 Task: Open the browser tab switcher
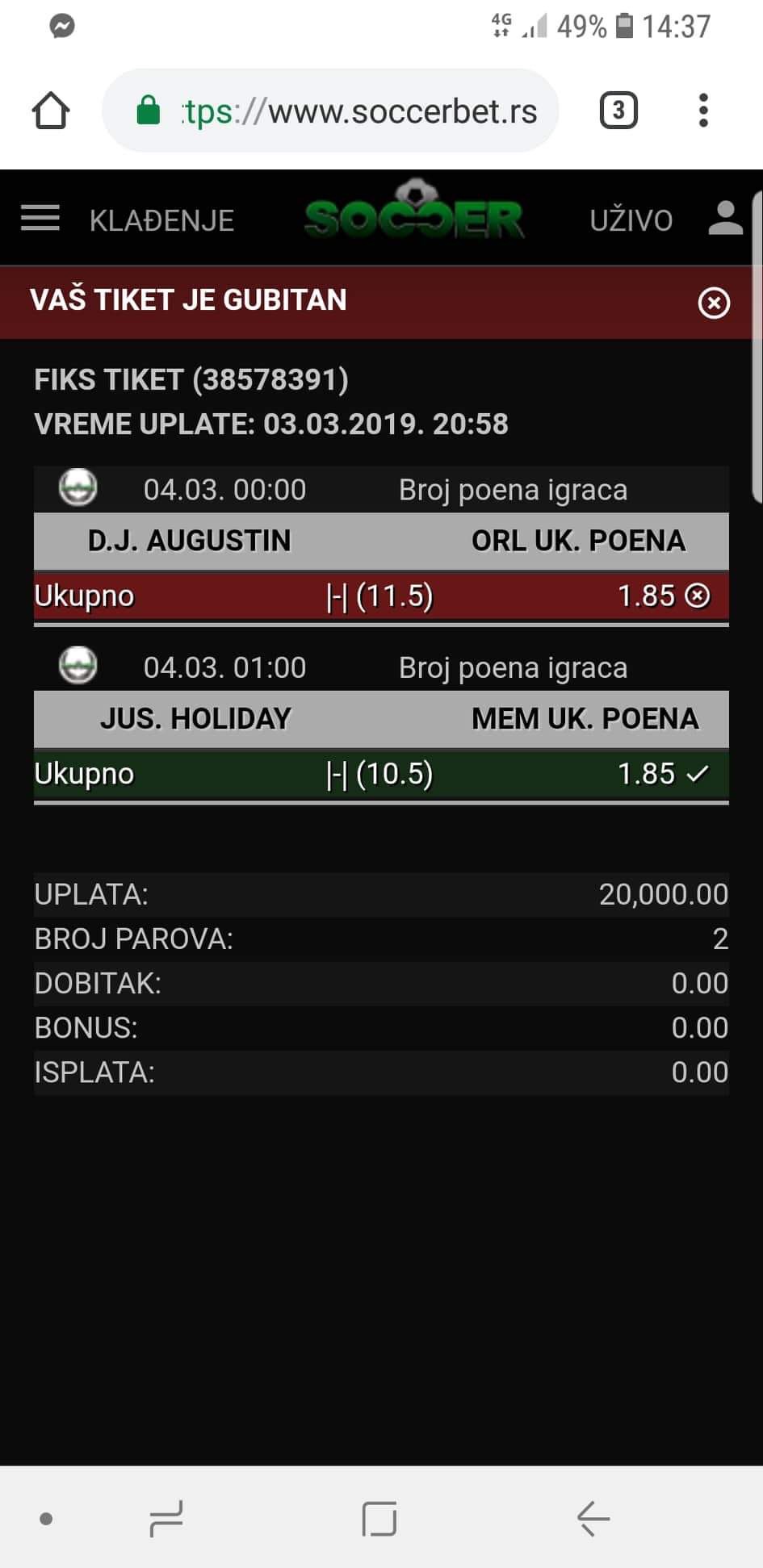pos(618,111)
